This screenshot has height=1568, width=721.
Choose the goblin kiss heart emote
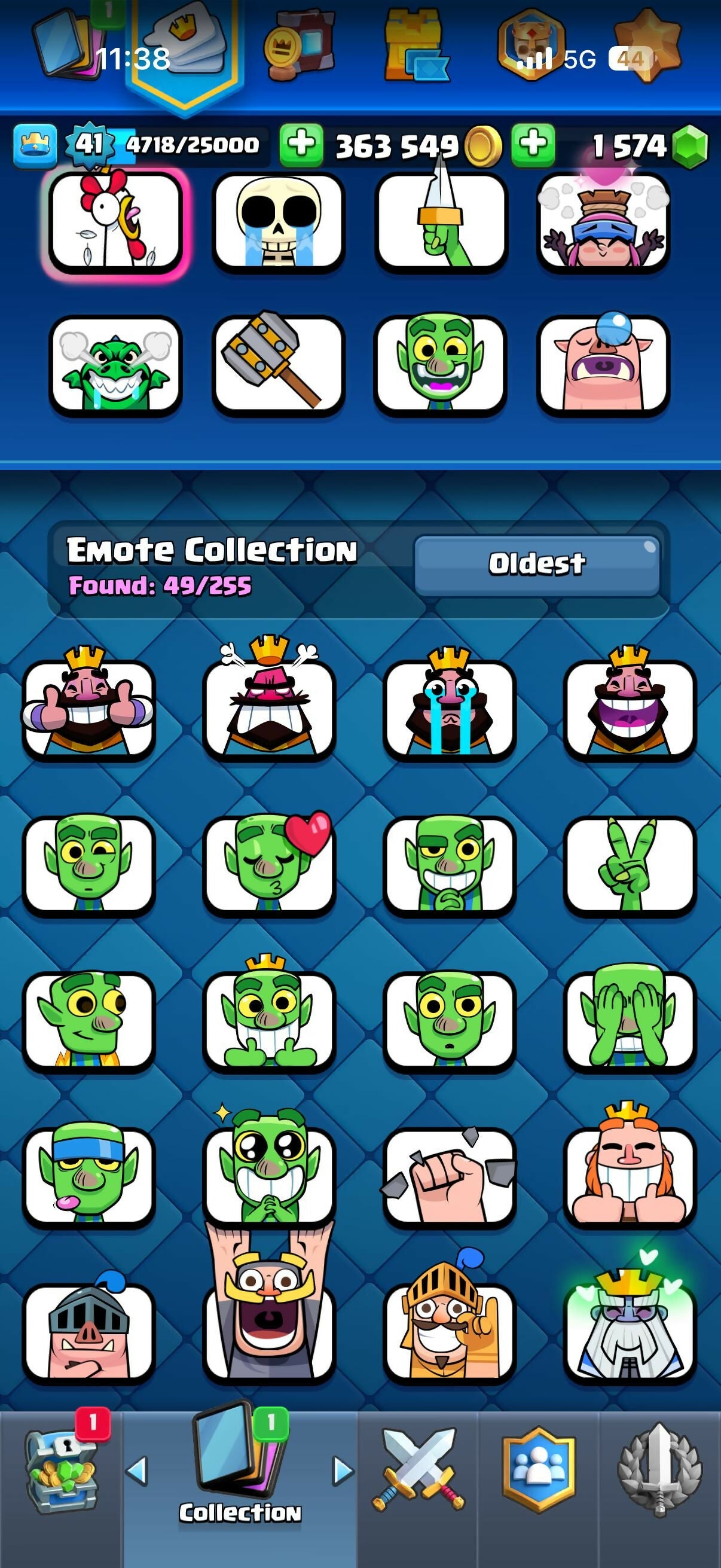tap(269, 864)
